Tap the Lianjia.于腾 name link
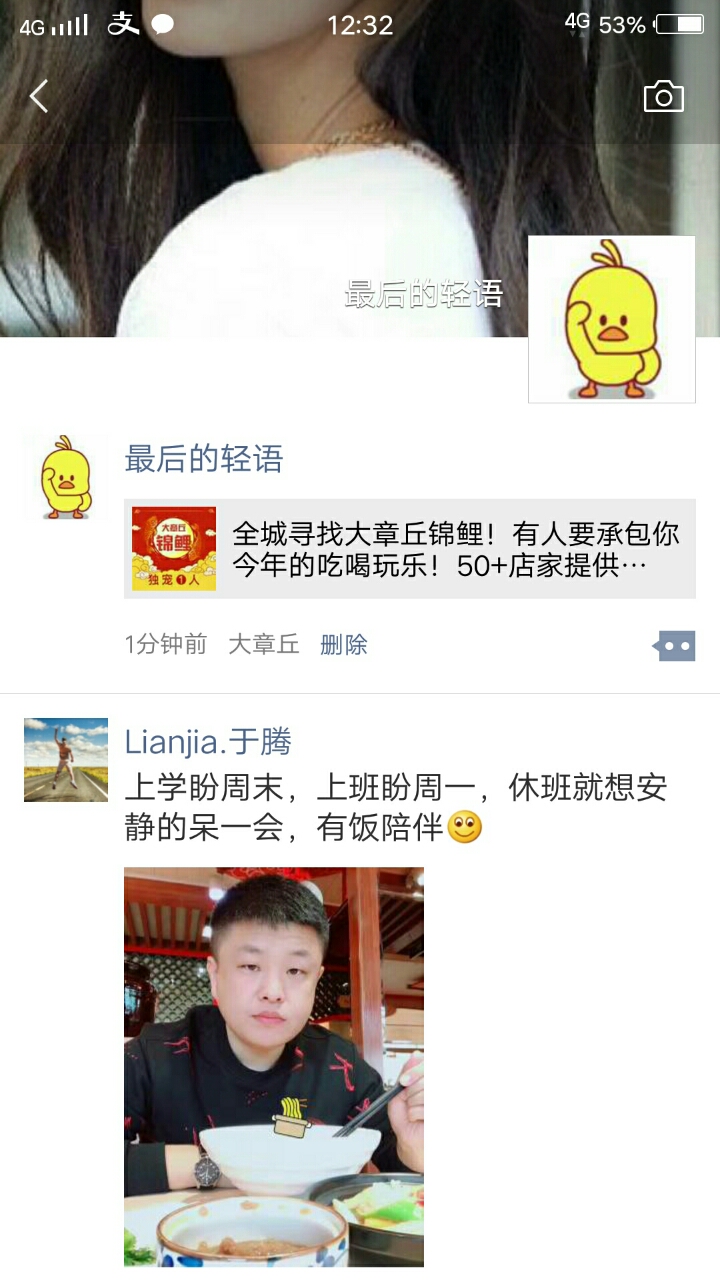The height and width of the screenshot is (1280, 720). pyautogui.click(x=208, y=742)
